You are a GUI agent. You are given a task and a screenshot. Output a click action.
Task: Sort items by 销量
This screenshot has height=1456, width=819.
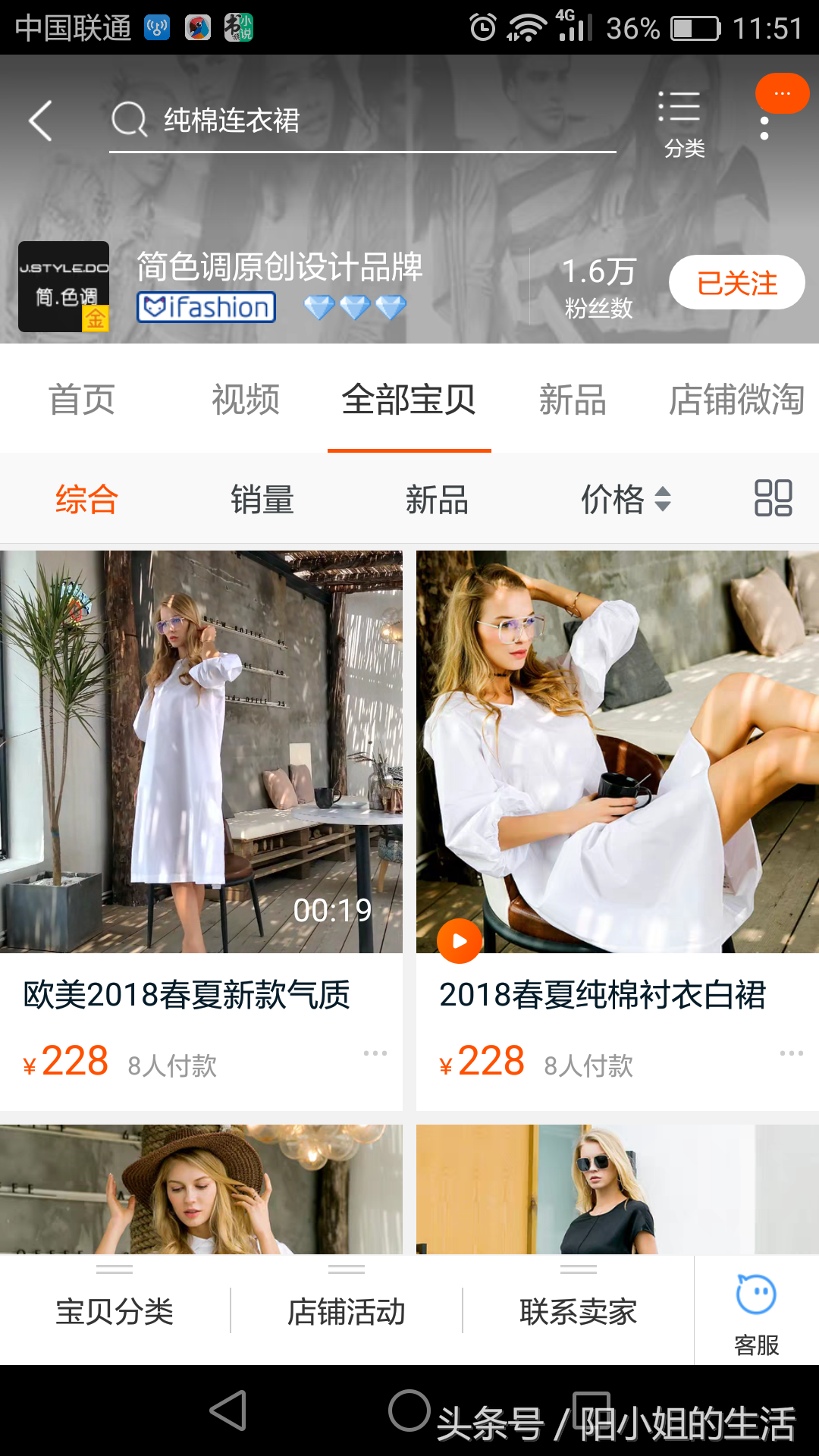(262, 500)
